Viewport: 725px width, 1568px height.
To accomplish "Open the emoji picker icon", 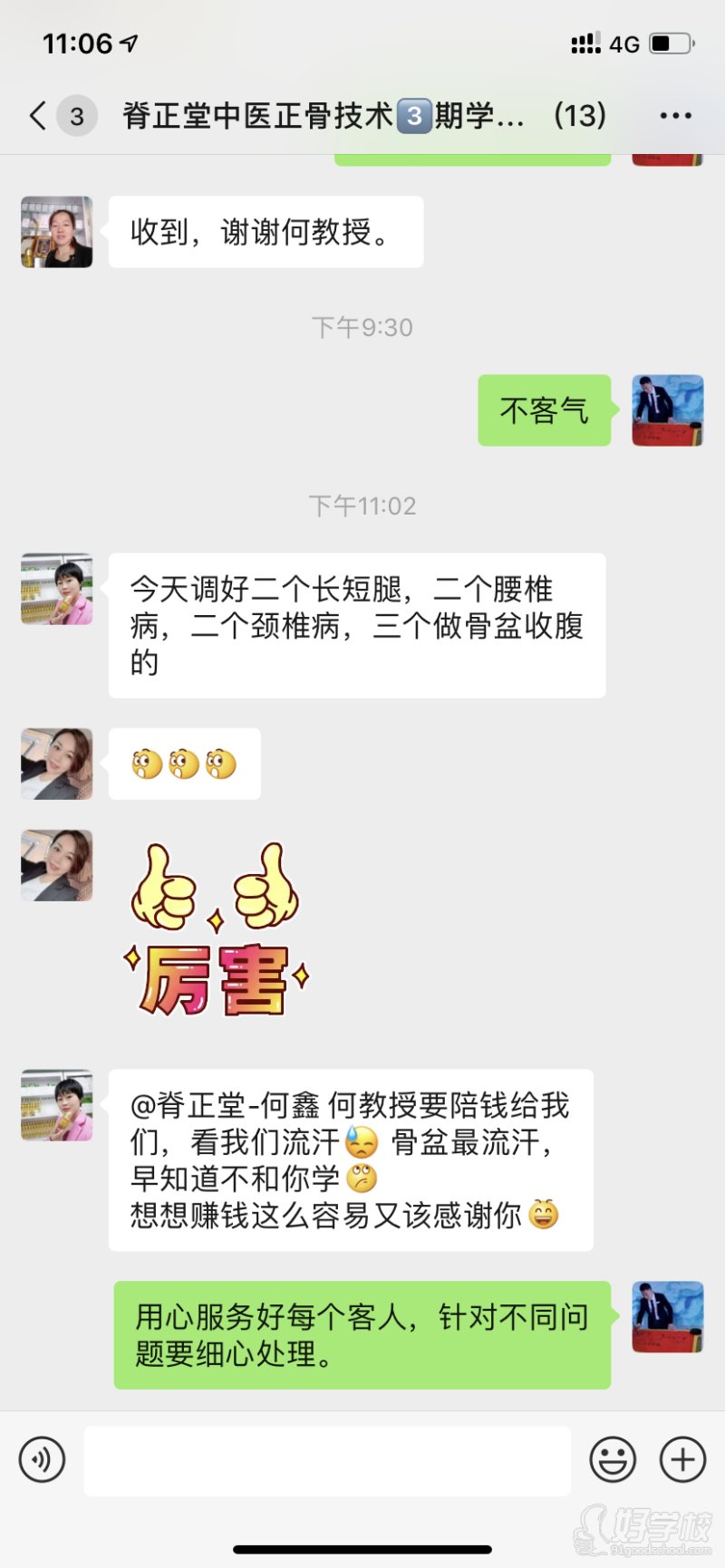I will click(613, 1459).
